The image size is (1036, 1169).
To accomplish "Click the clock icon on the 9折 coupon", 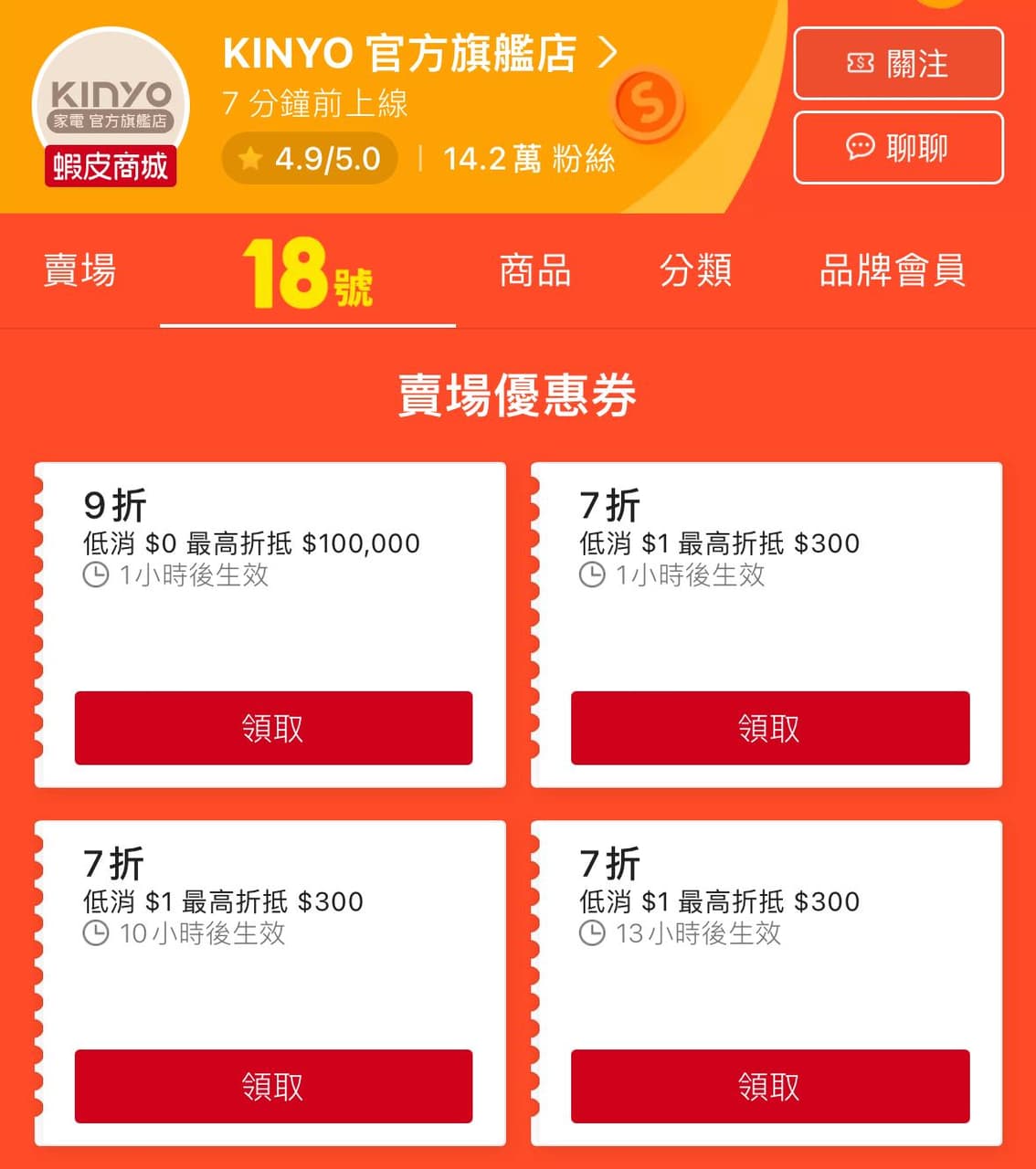I will click(x=94, y=576).
